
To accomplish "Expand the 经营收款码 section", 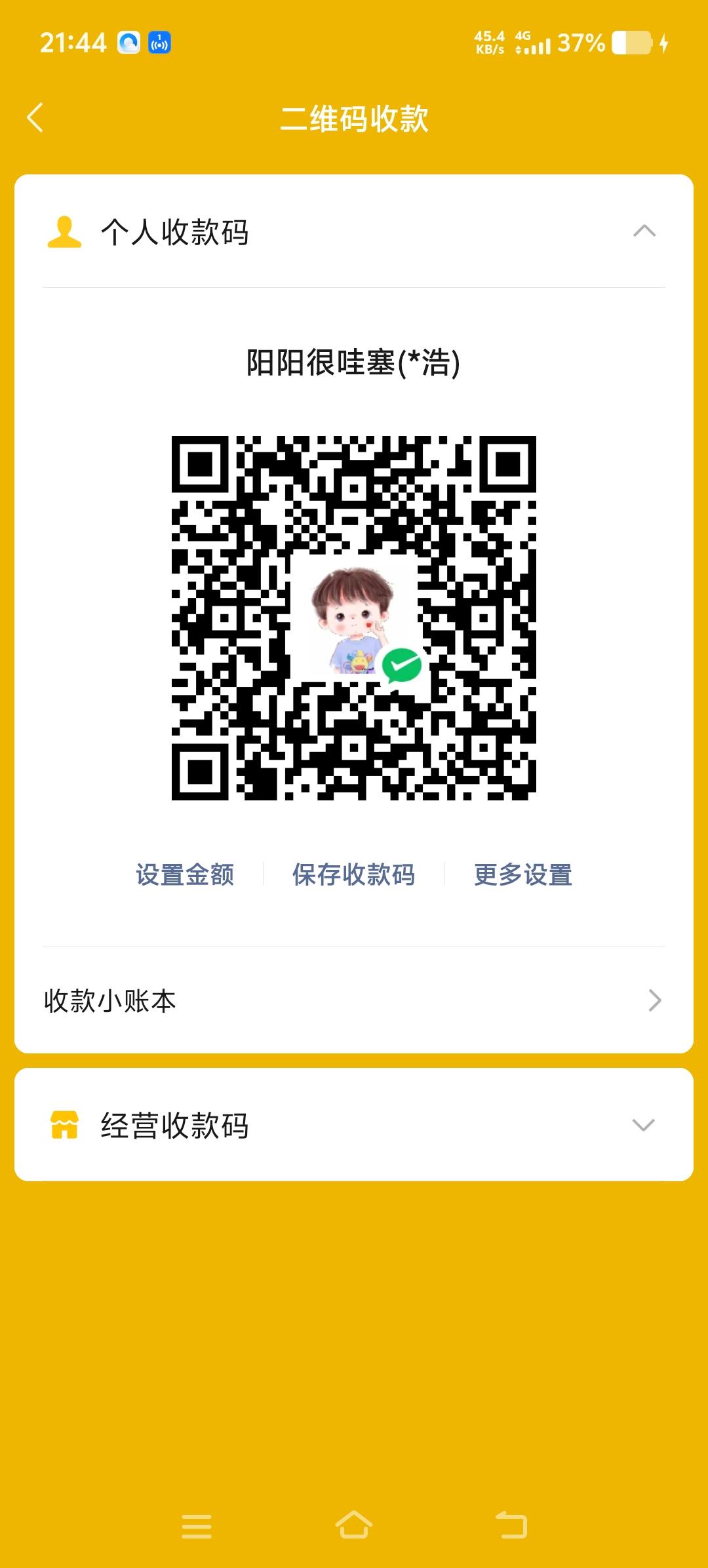I will (642, 1125).
